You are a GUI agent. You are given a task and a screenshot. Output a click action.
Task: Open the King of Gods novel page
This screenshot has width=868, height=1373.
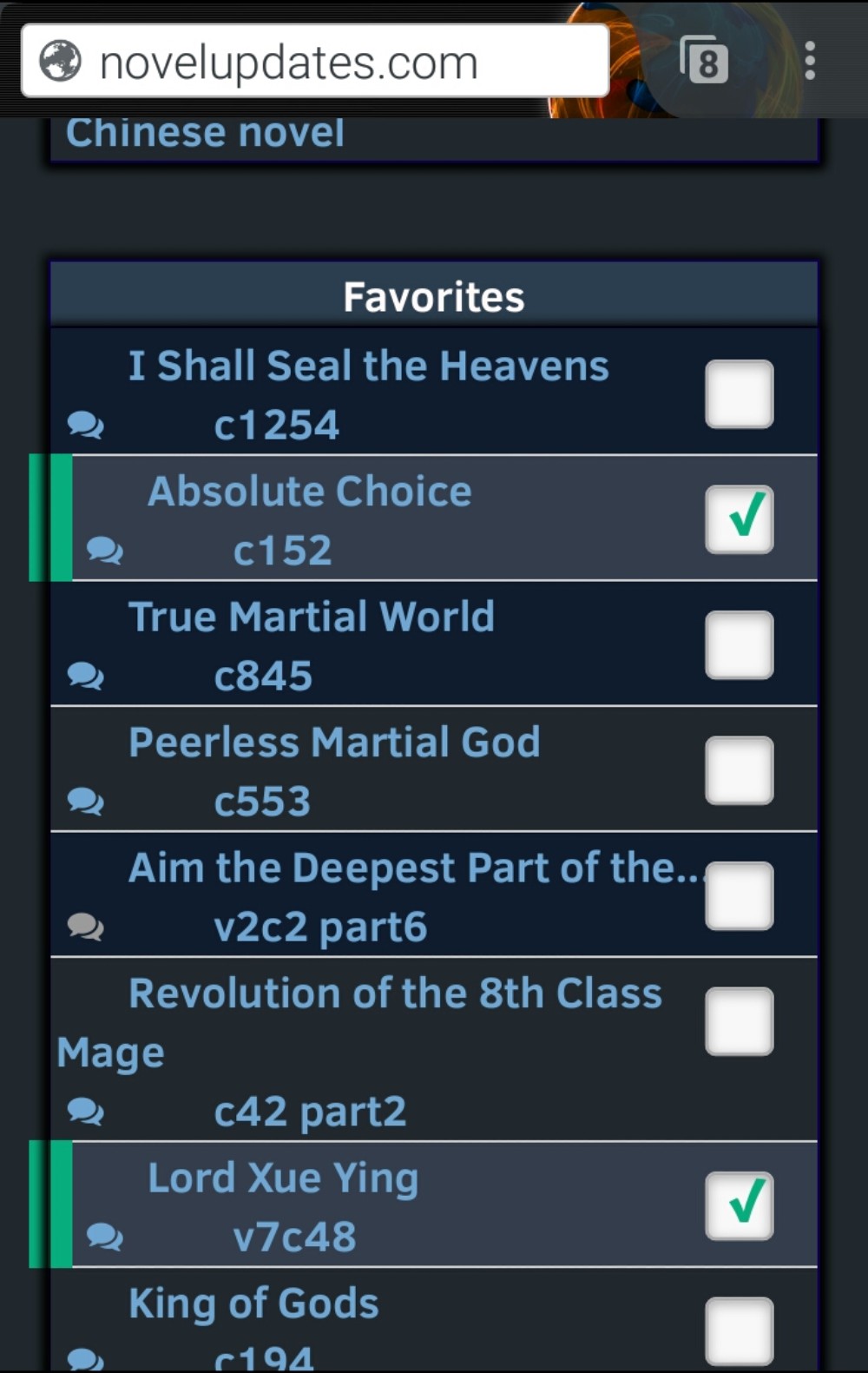pyautogui.click(x=253, y=1304)
